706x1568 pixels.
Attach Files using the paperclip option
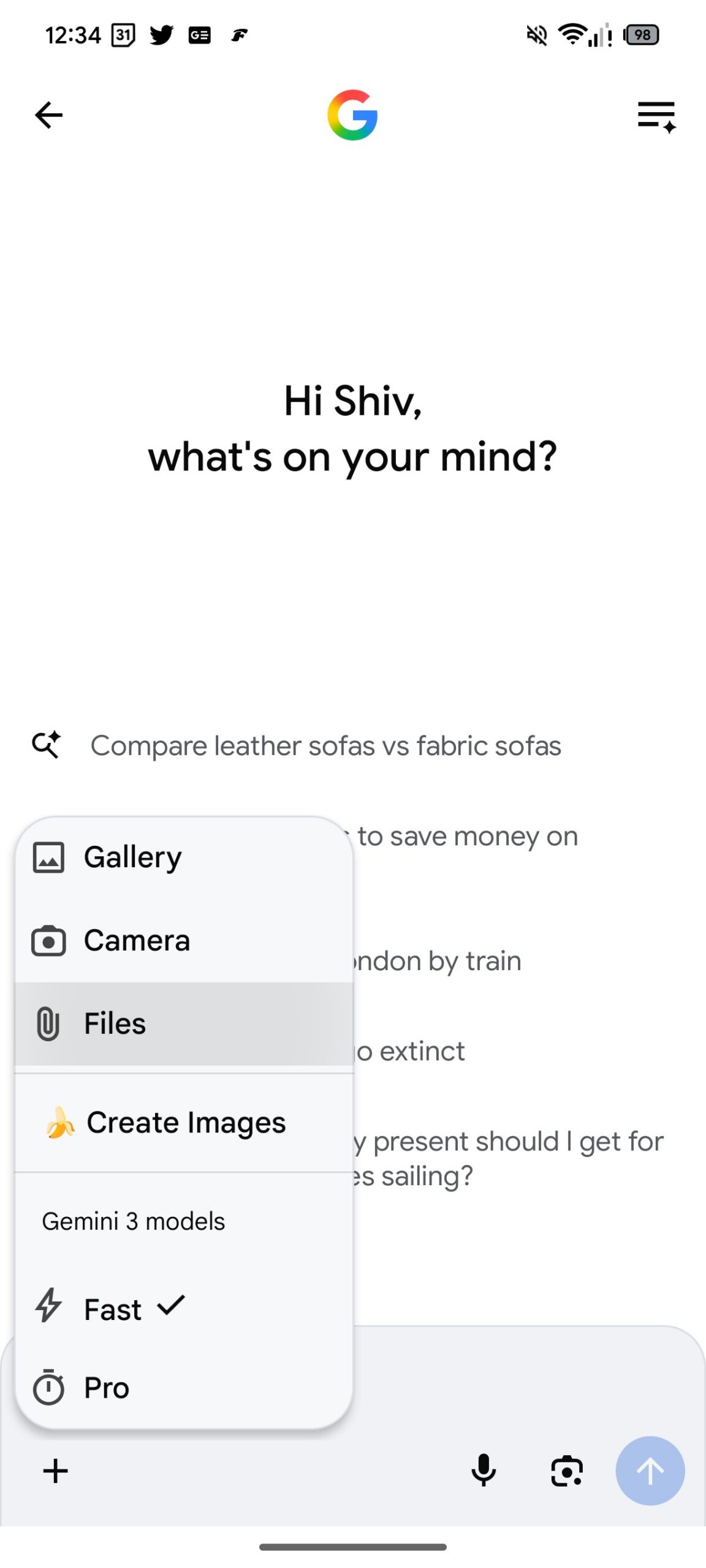[114, 1023]
